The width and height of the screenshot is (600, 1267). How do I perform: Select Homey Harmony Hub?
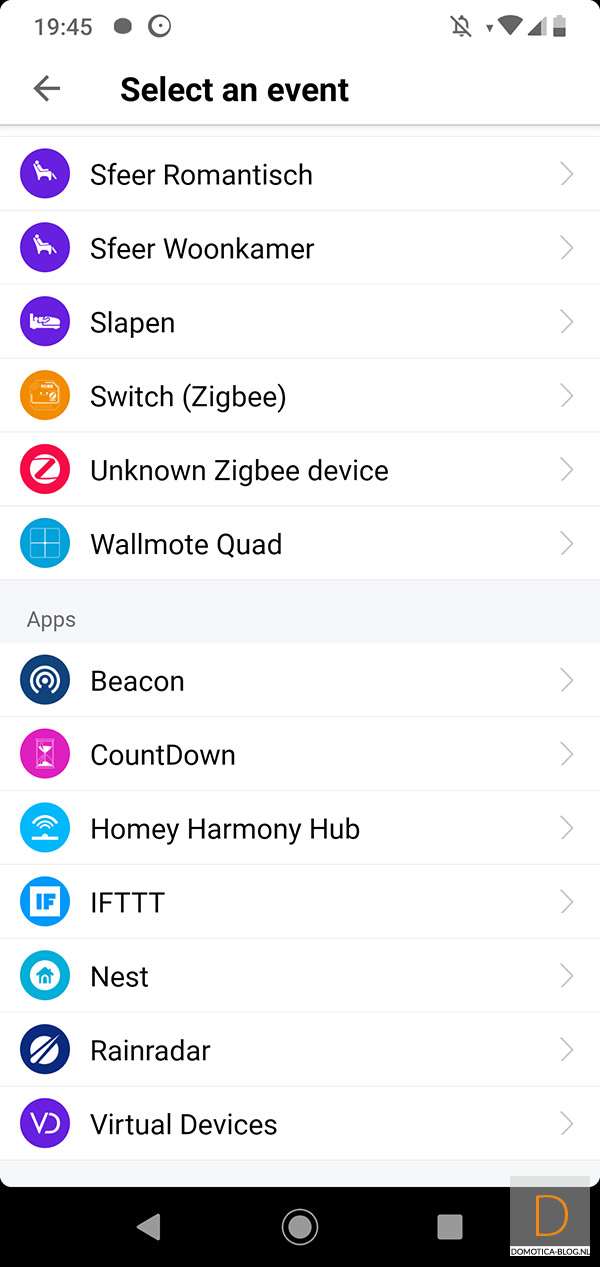coord(300,829)
